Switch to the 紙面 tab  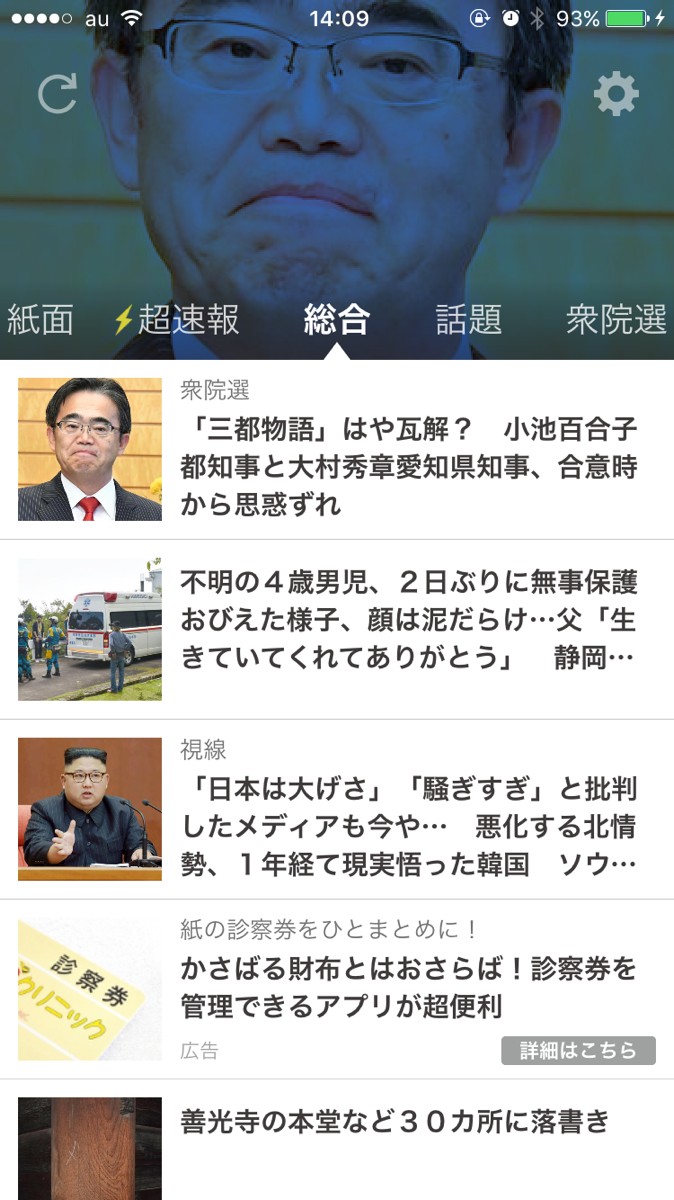pos(40,320)
